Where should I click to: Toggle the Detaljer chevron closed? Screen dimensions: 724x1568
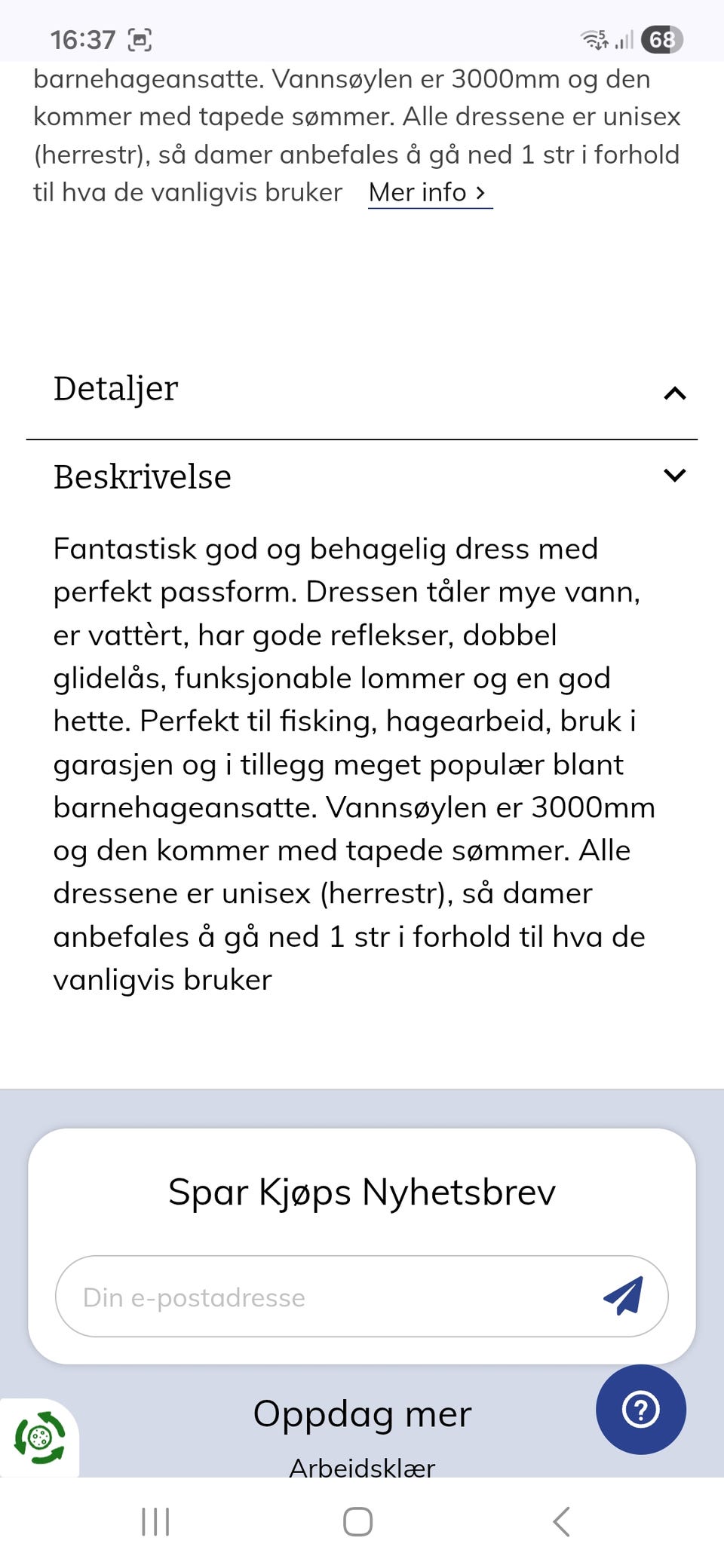click(x=675, y=393)
